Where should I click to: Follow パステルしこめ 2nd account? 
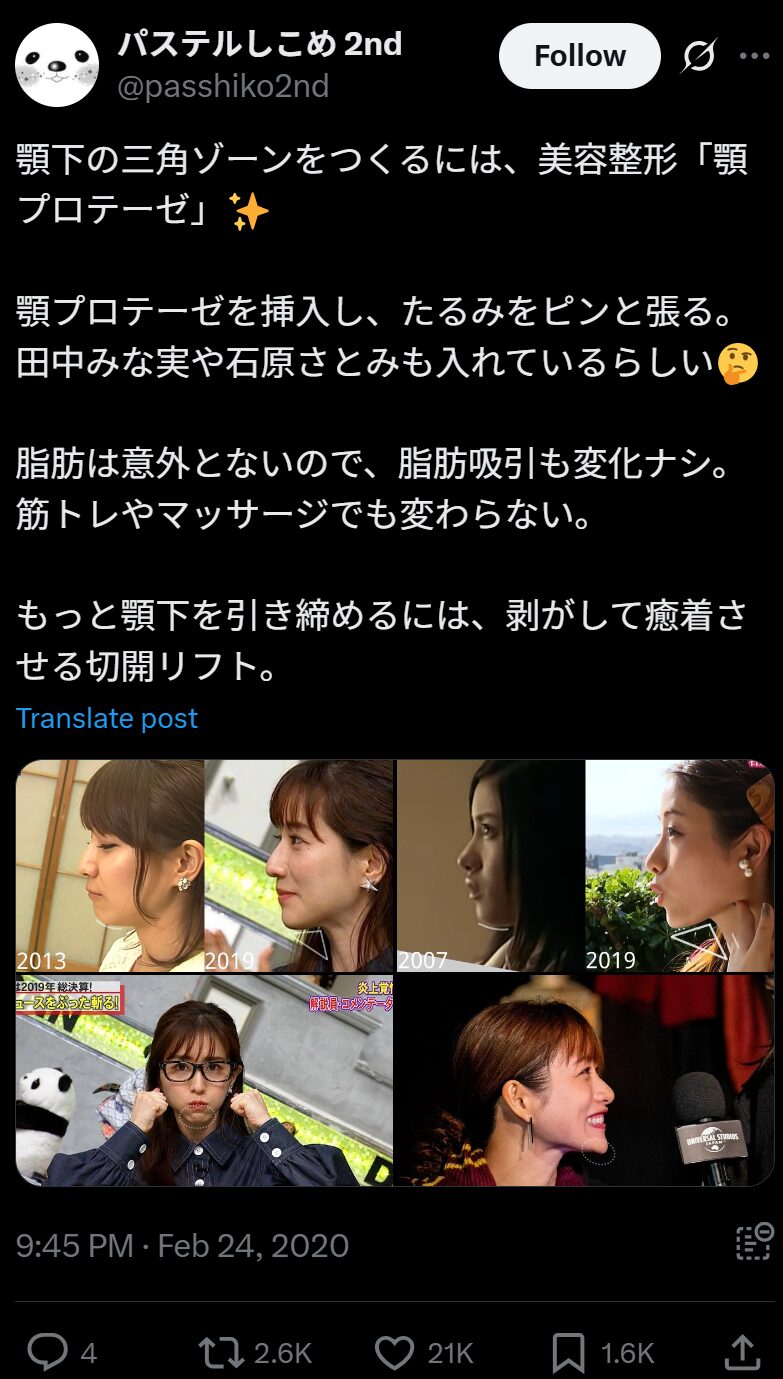point(579,56)
